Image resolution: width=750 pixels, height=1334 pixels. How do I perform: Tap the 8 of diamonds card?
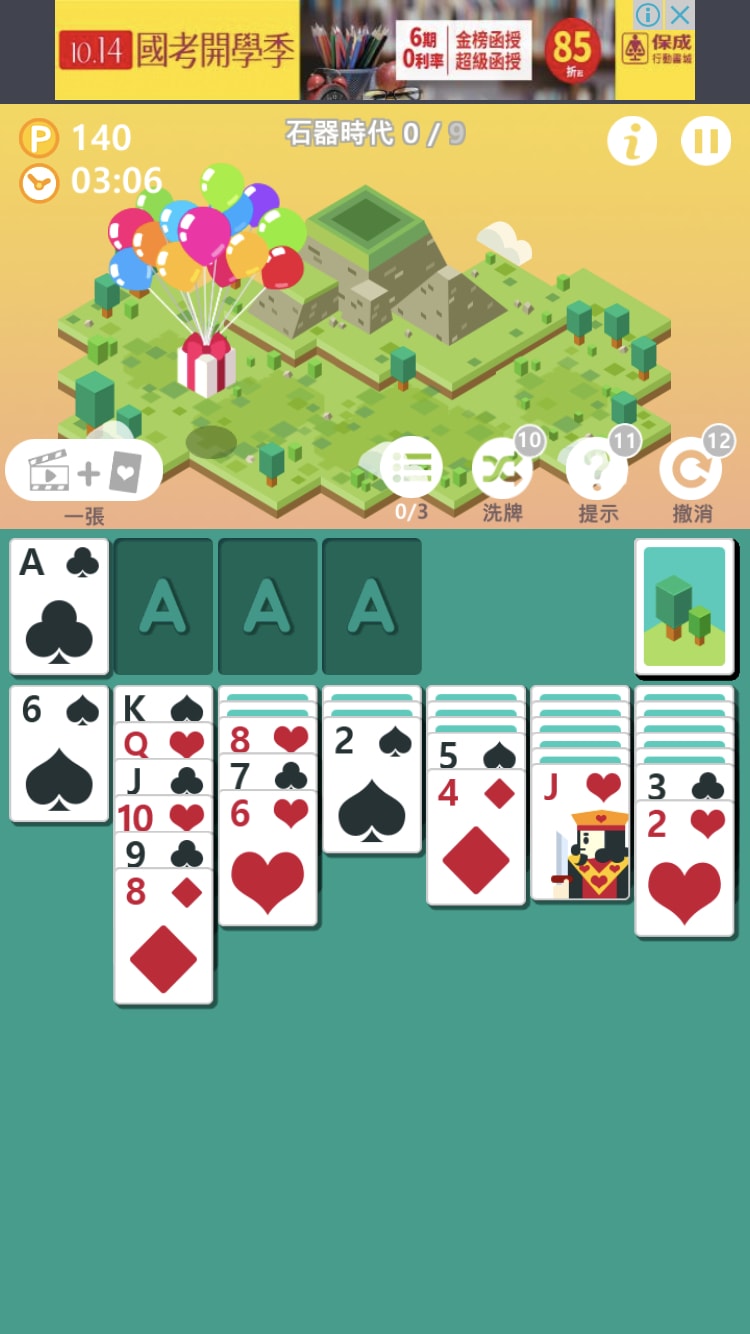pos(163,936)
